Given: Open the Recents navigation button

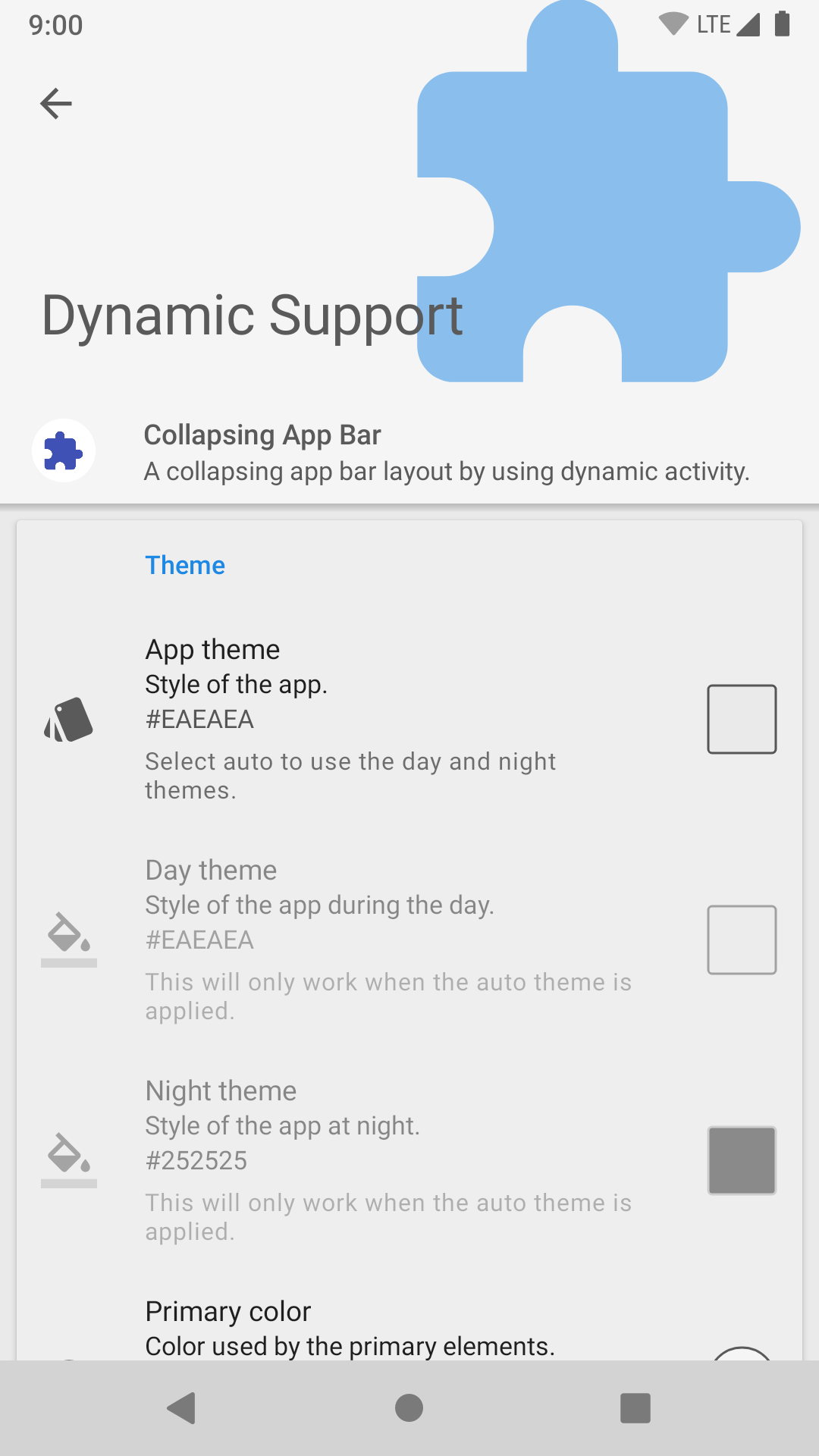Looking at the screenshot, I should tap(635, 1407).
